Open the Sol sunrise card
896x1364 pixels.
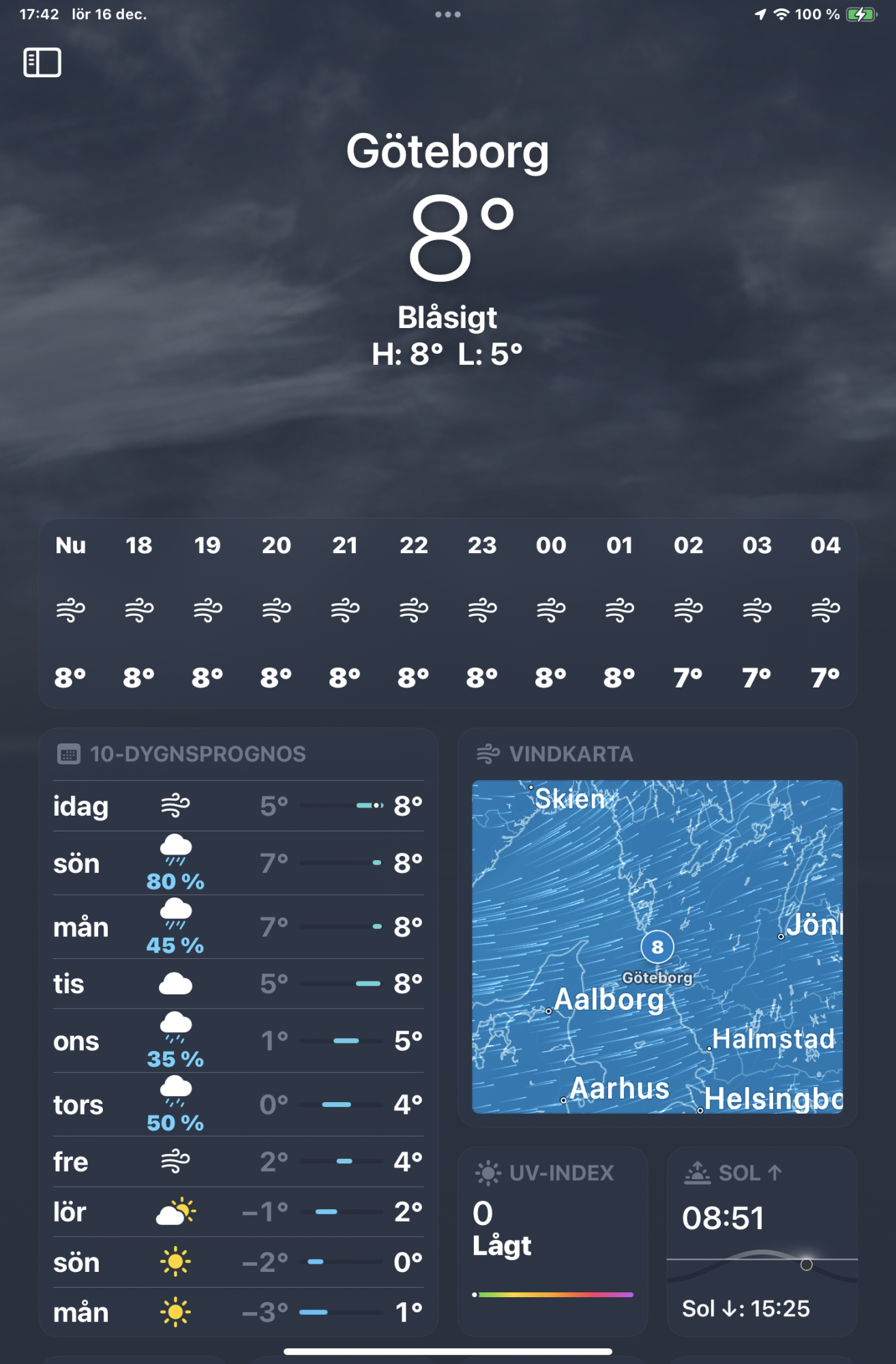point(762,1241)
